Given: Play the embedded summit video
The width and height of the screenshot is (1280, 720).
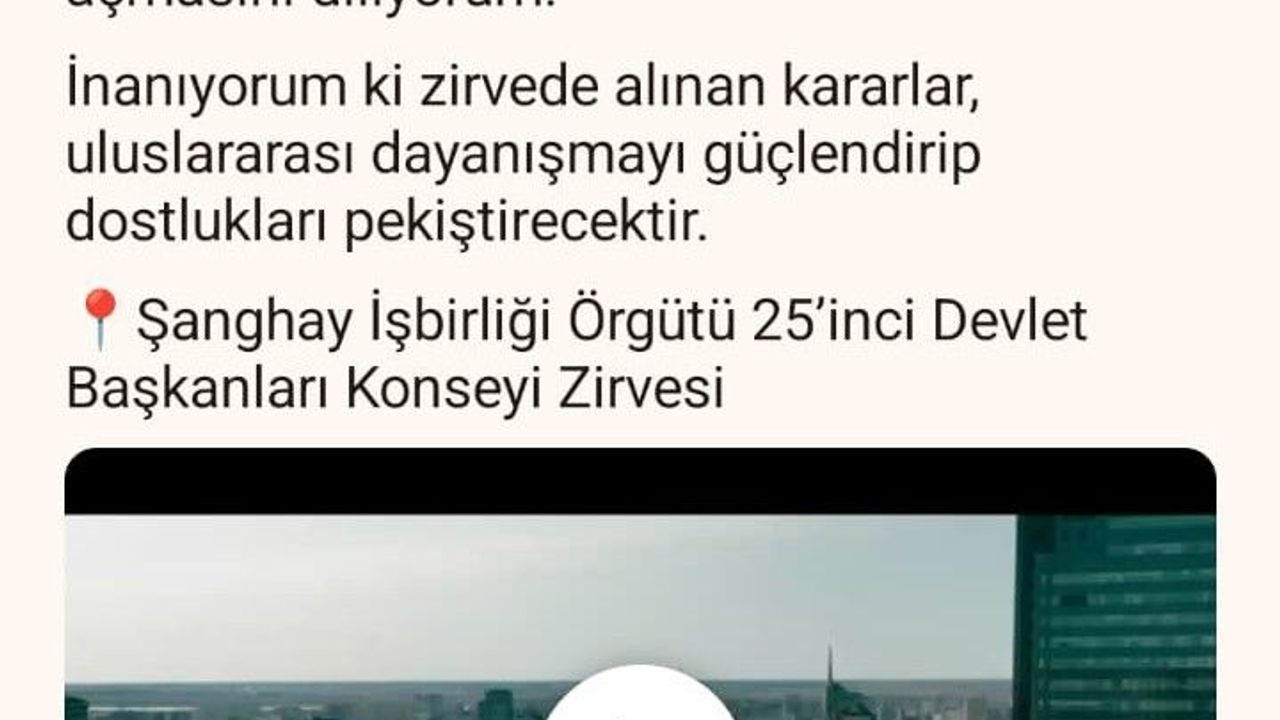Looking at the screenshot, I should pos(640,700).
